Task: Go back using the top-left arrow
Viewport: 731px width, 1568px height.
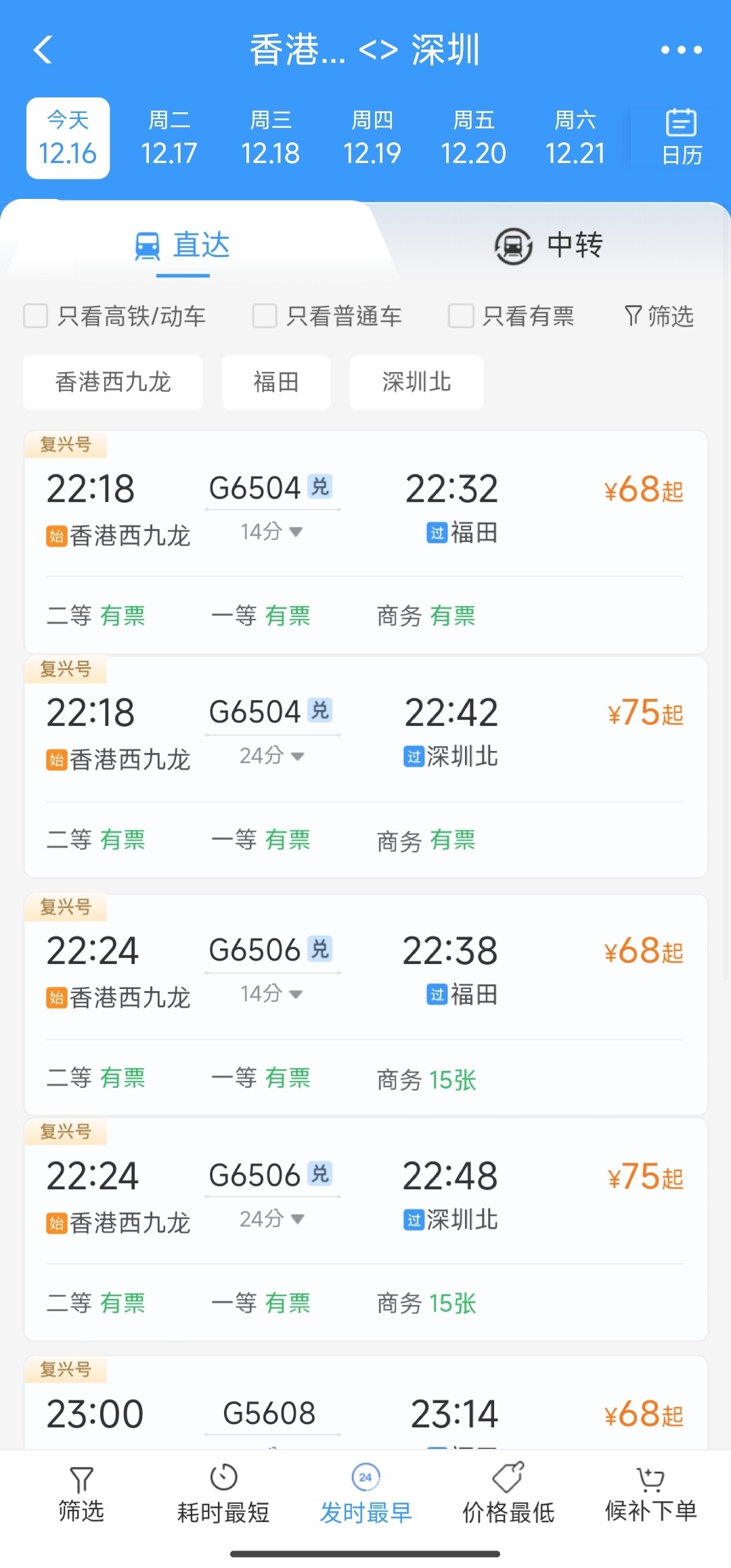Action: pyautogui.click(x=43, y=49)
